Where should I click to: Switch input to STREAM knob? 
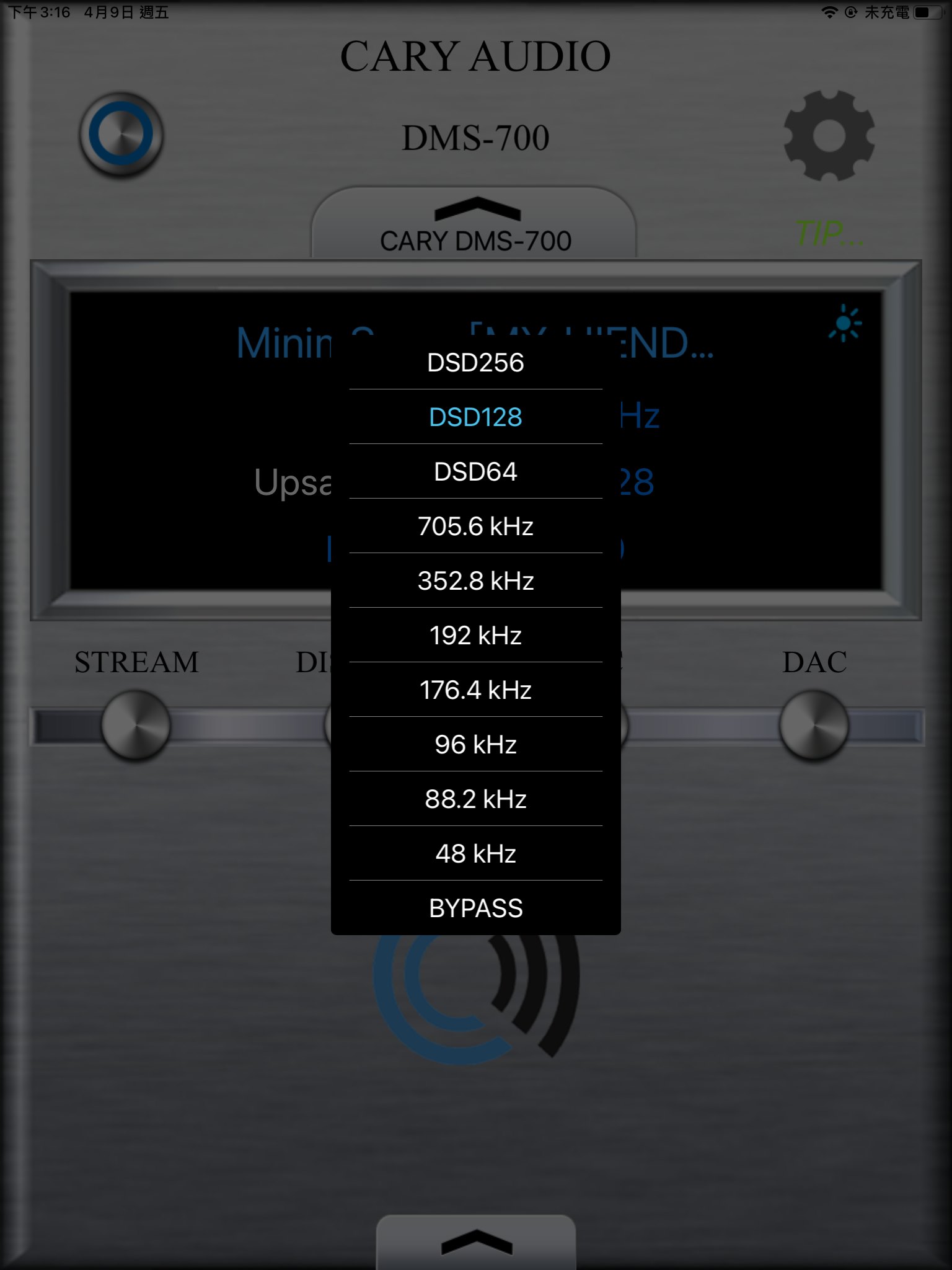click(136, 725)
